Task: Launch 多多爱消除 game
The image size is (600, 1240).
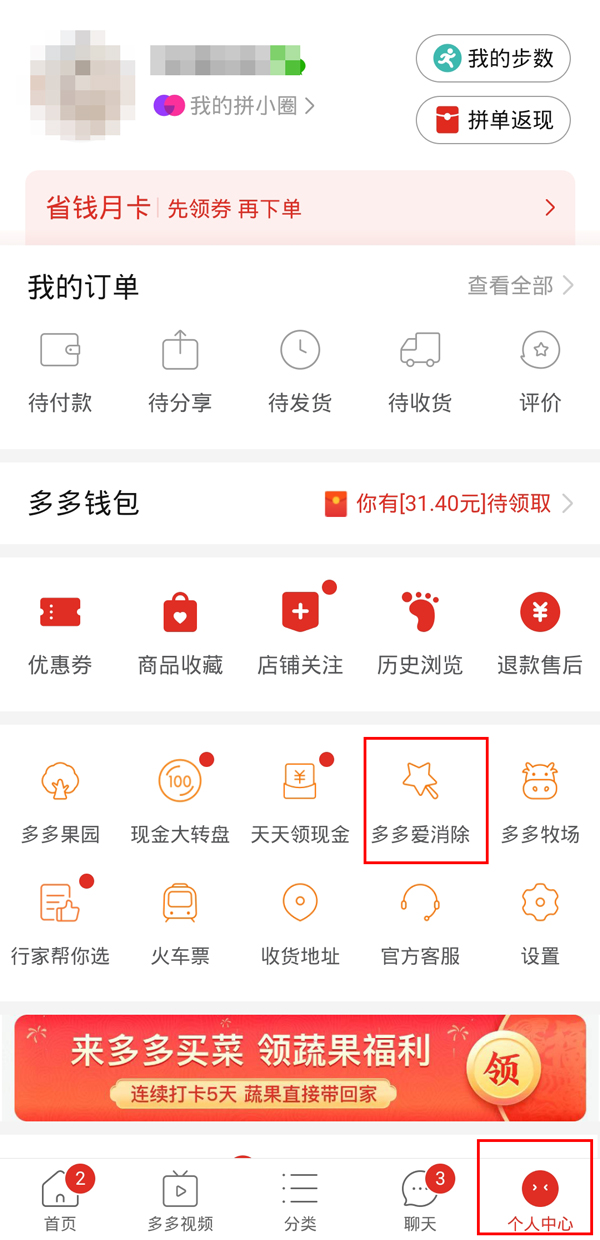Action: coord(420,801)
